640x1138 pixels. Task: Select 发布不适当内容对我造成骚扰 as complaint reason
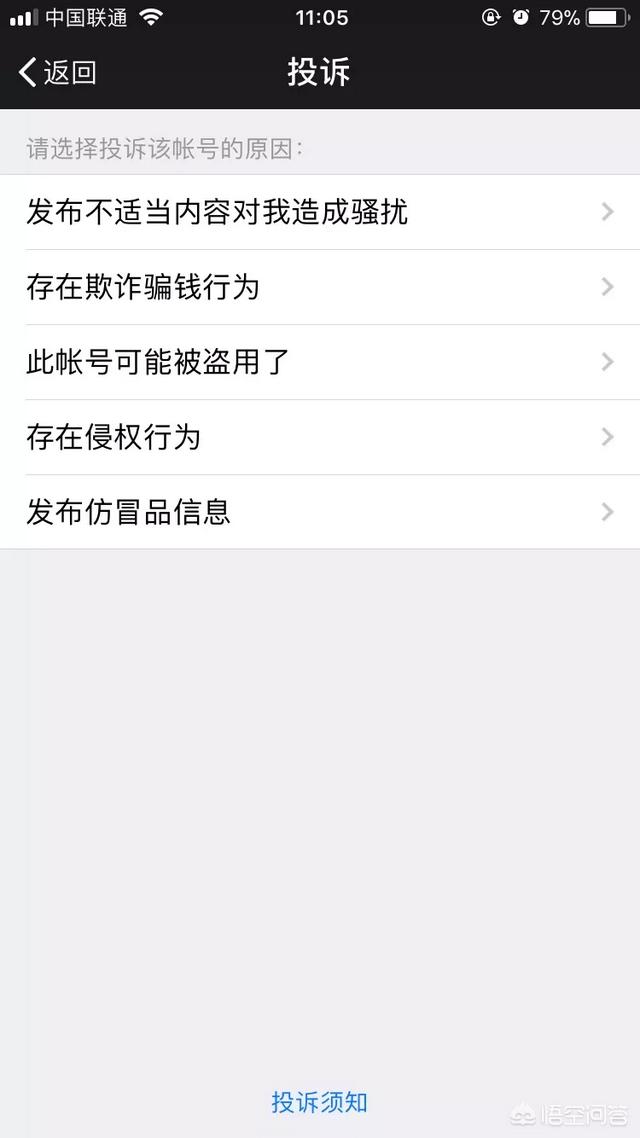pyautogui.click(x=320, y=212)
